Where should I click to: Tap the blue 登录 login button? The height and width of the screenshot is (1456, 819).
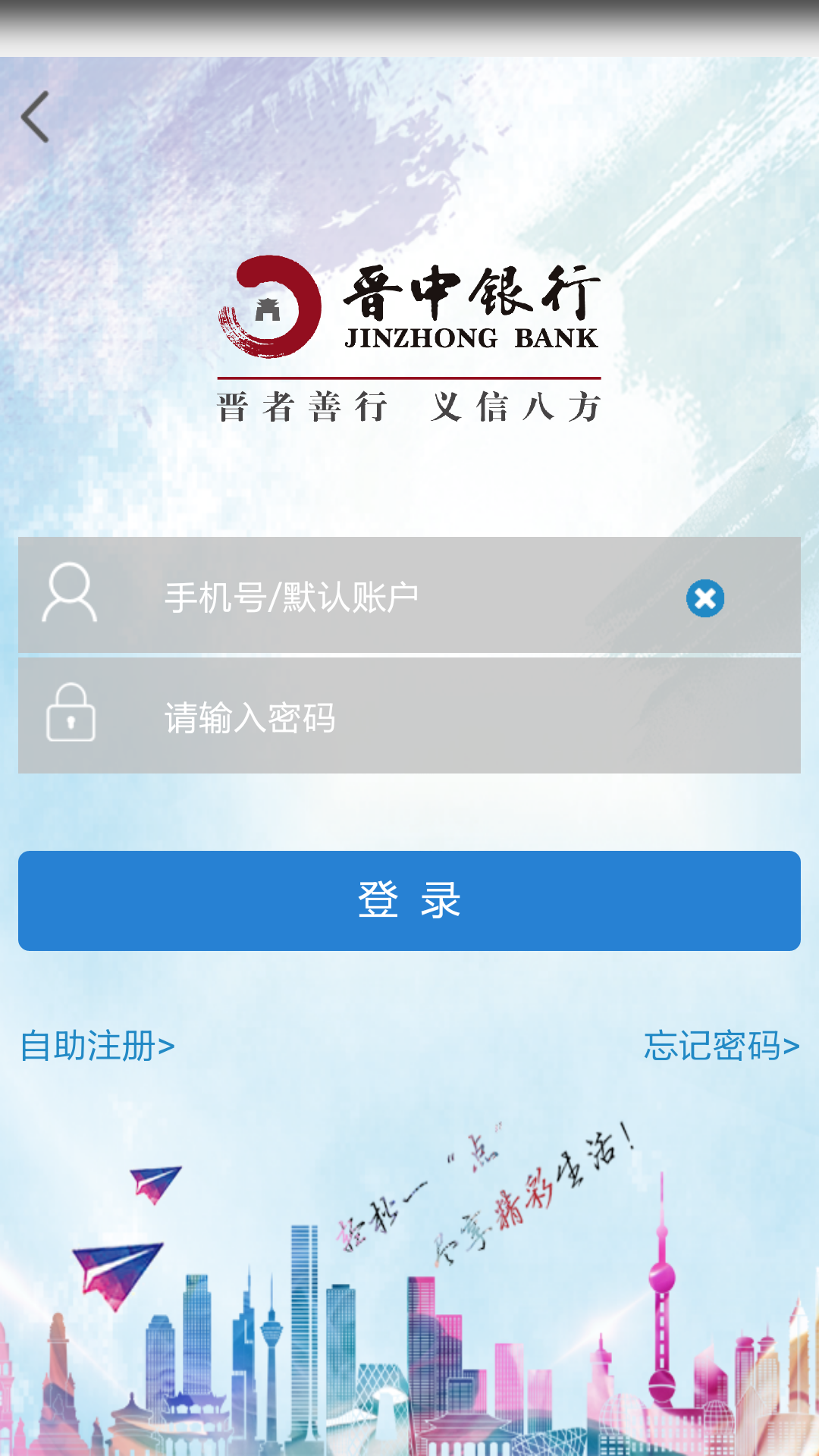(409, 900)
